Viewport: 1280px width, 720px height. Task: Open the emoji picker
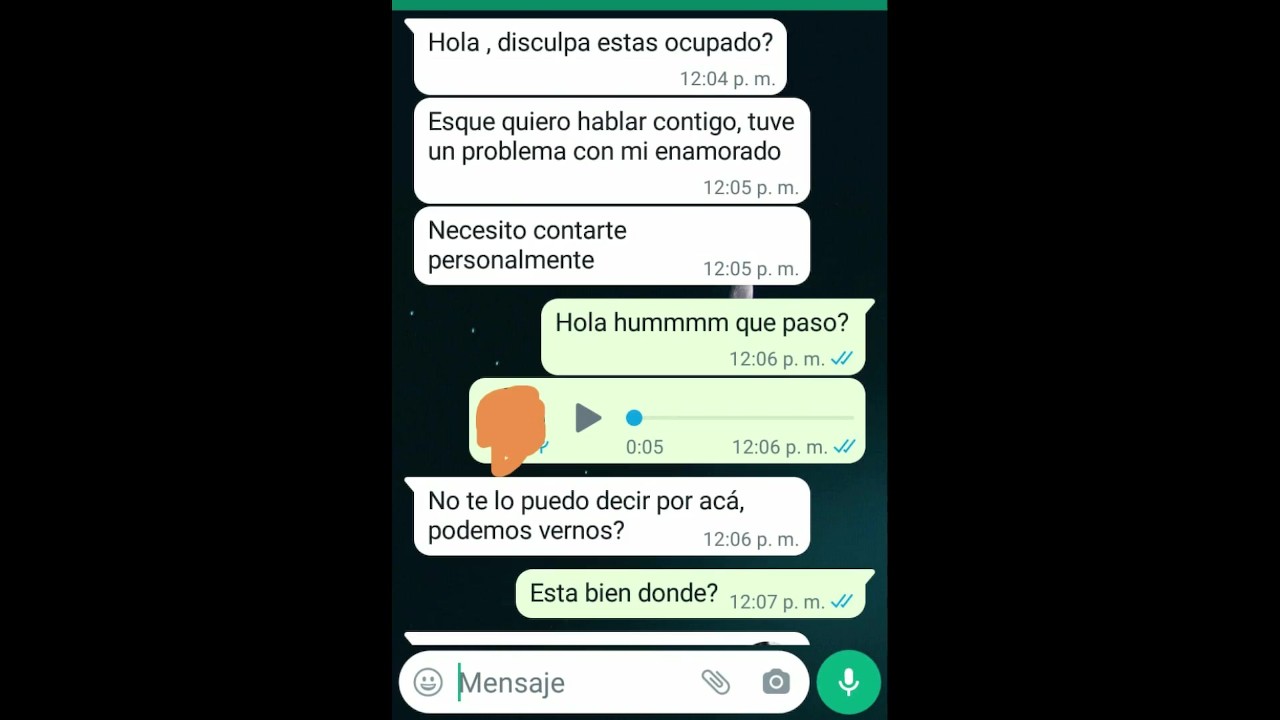click(428, 682)
